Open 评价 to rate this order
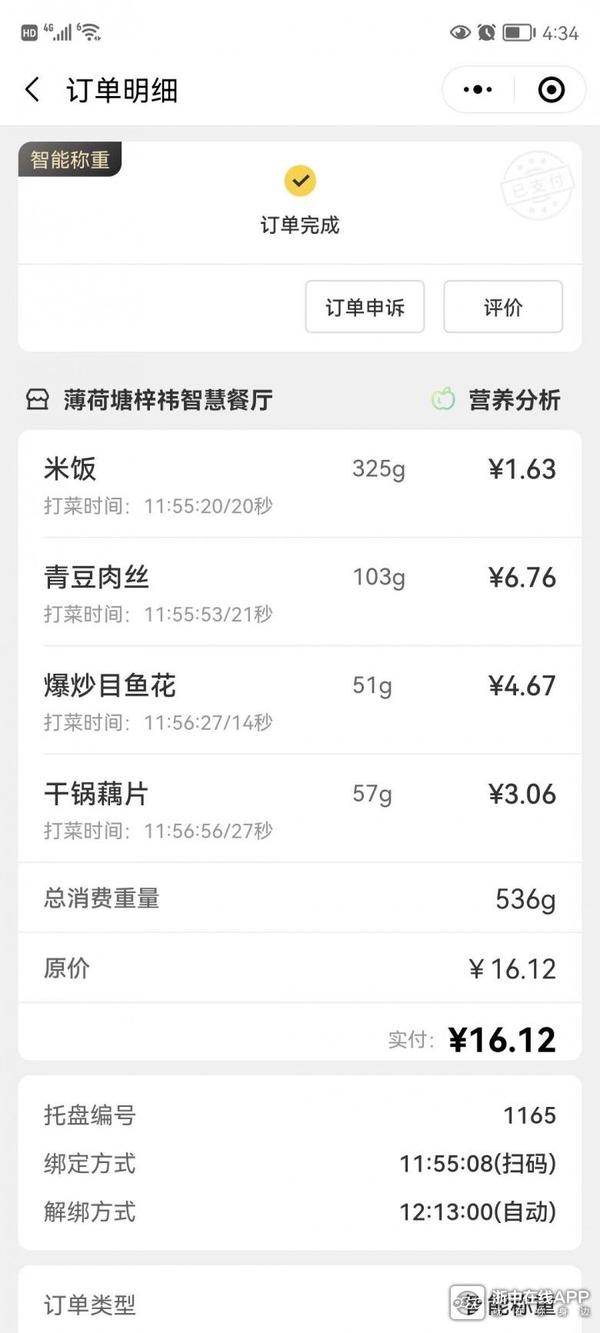Viewport: 600px width, 1333px height. tap(503, 307)
